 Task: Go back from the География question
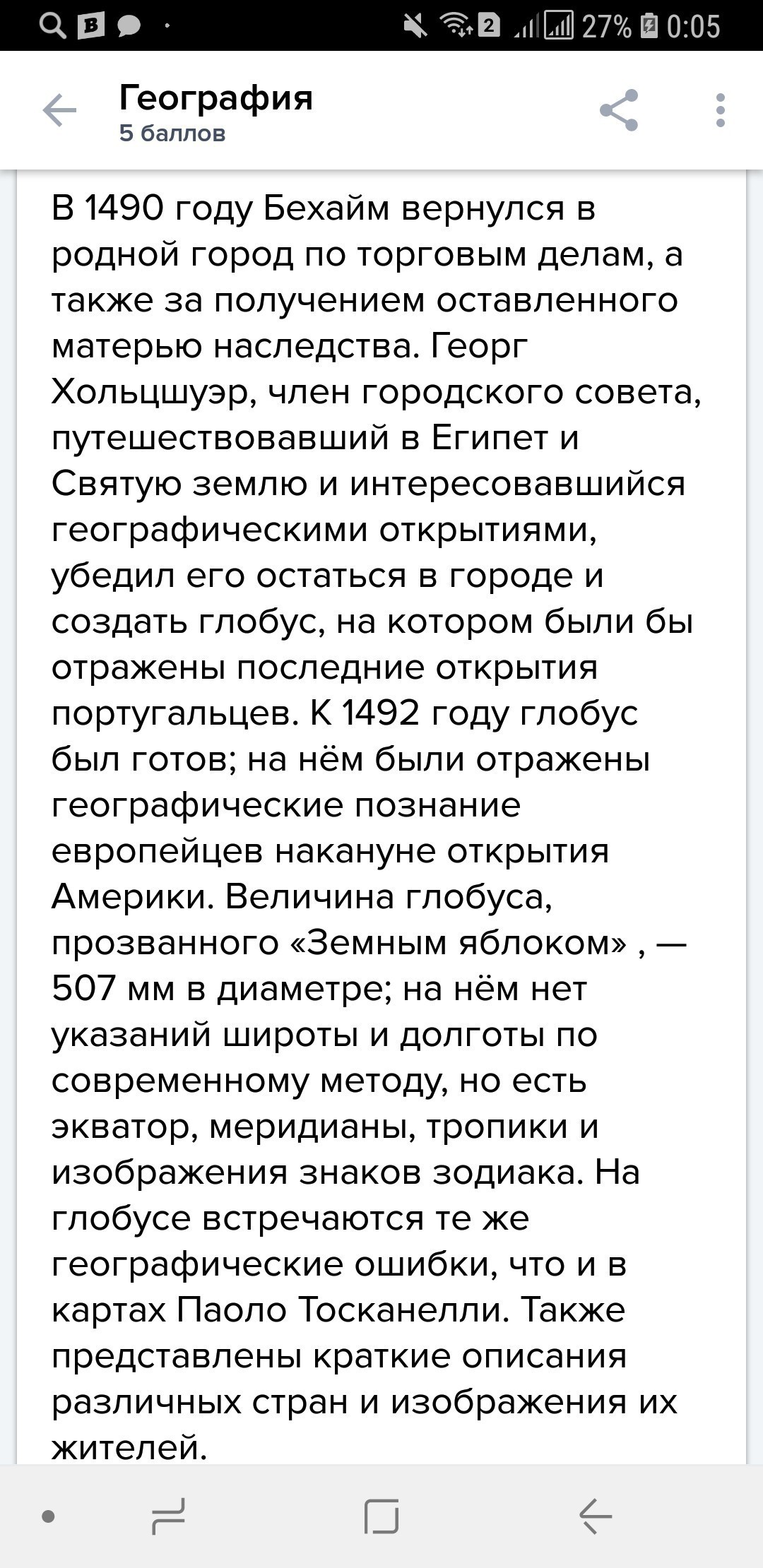tap(59, 111)
